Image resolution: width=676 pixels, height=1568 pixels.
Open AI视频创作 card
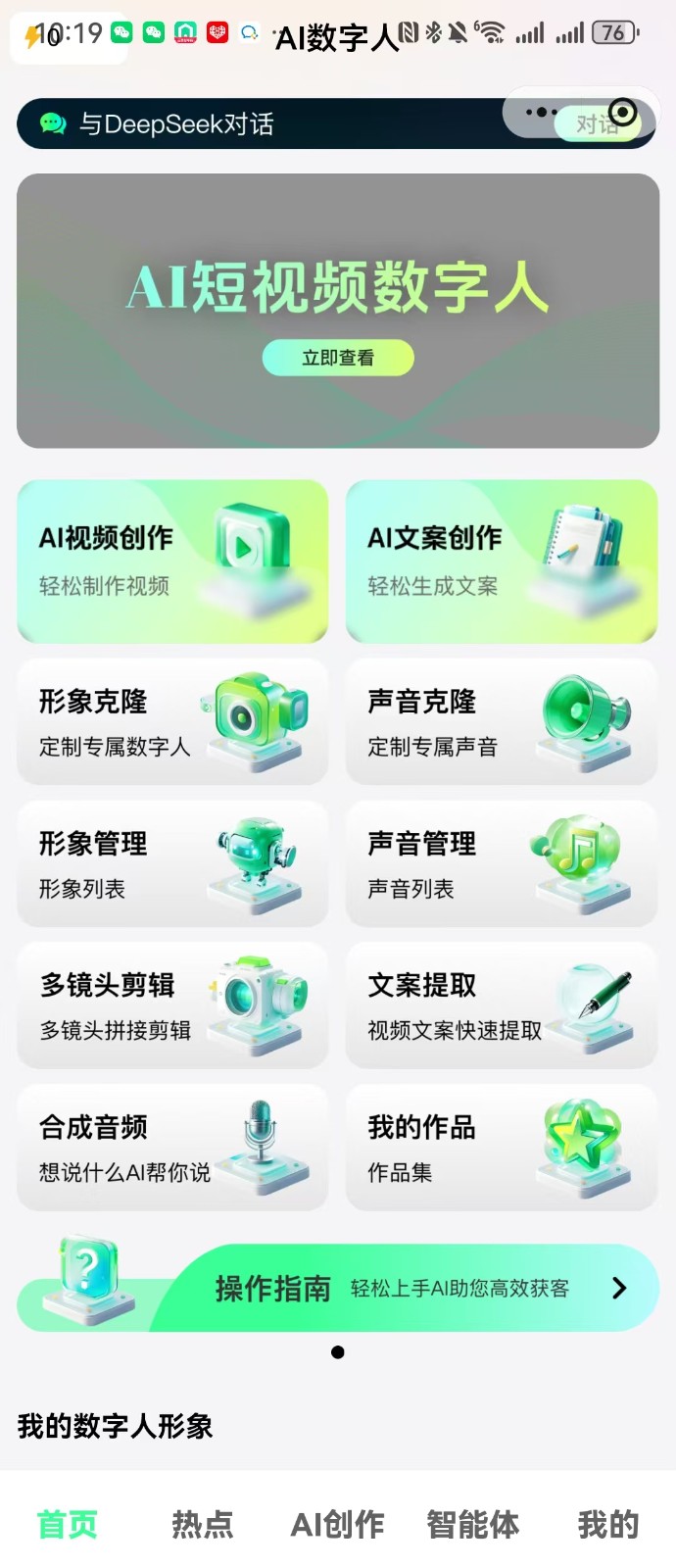click(172, 562)
